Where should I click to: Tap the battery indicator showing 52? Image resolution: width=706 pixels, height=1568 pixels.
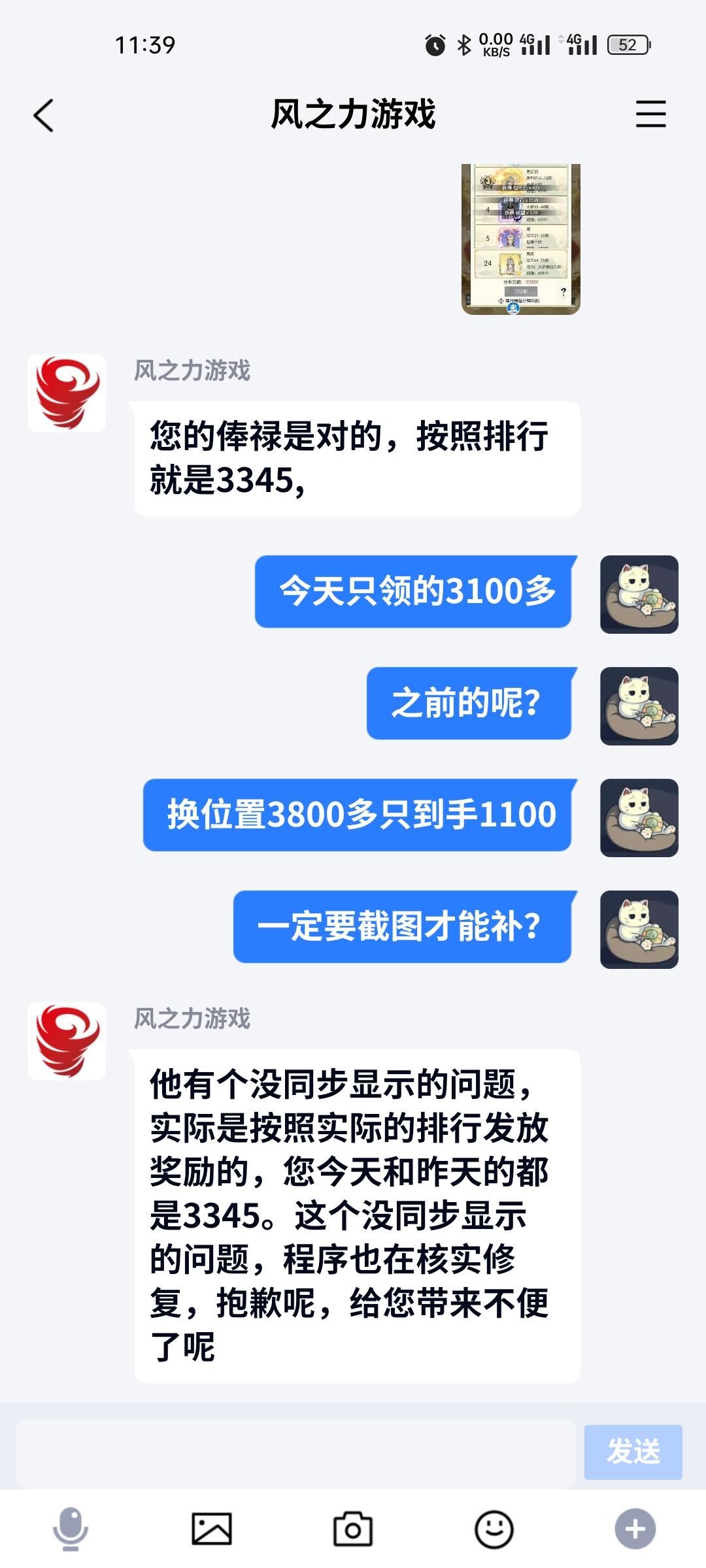[x=630, y=44]
